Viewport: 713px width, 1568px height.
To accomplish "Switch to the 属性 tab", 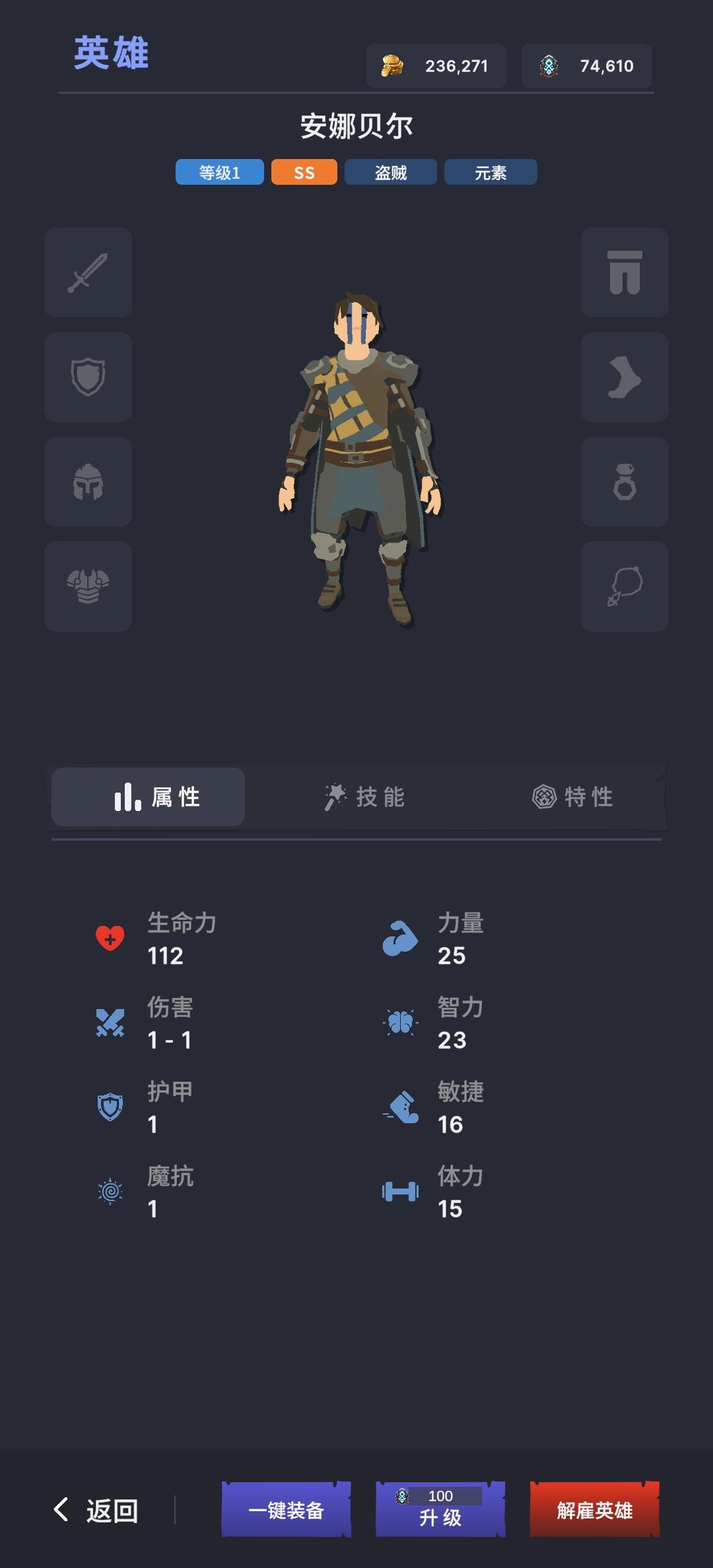I will click(x=148, y=797).
